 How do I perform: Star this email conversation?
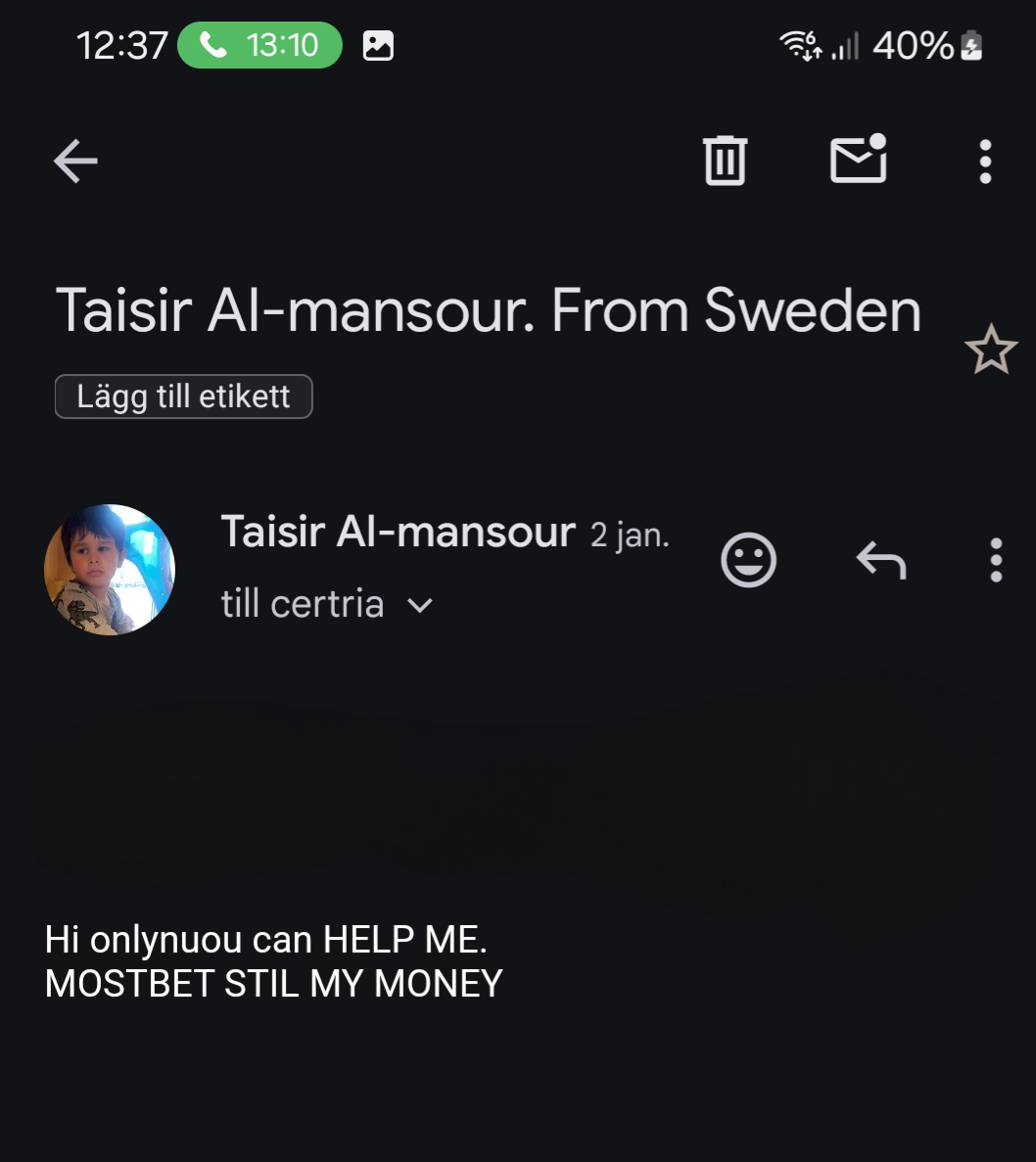(x=991, y=349)
